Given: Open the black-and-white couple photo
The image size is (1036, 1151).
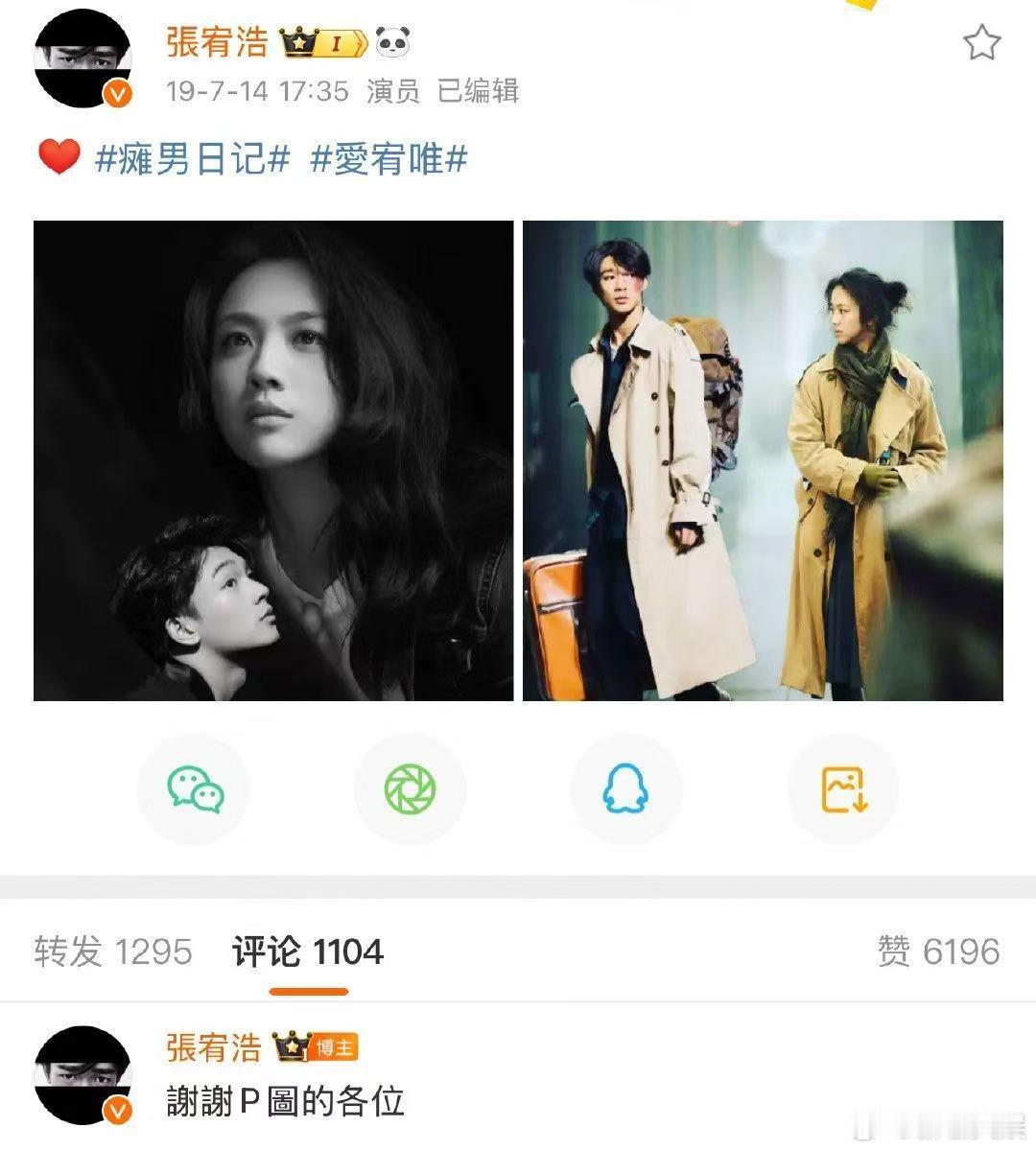Looking at the screenshot, I should point(271,462).
